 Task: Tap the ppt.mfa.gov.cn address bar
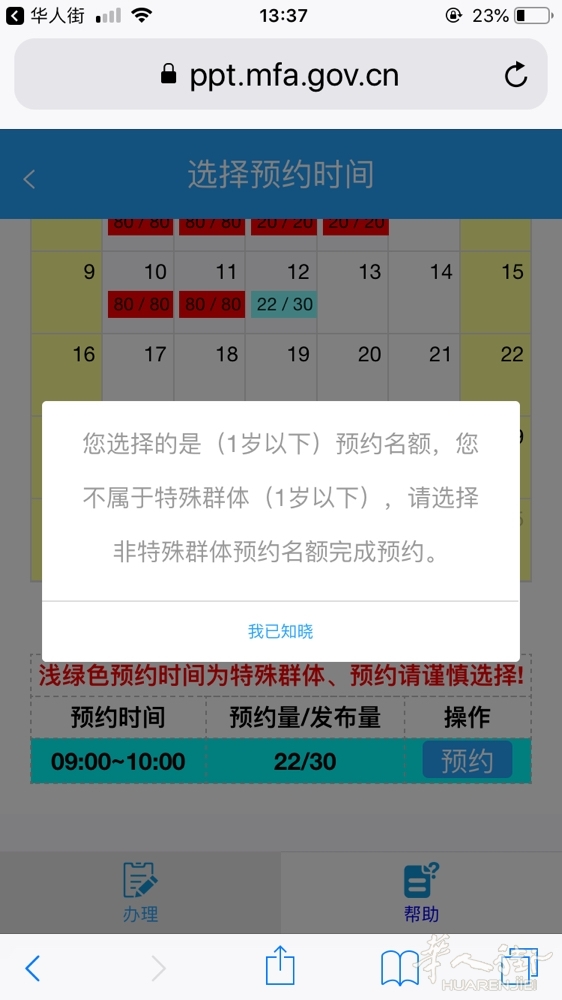[281, 75]
